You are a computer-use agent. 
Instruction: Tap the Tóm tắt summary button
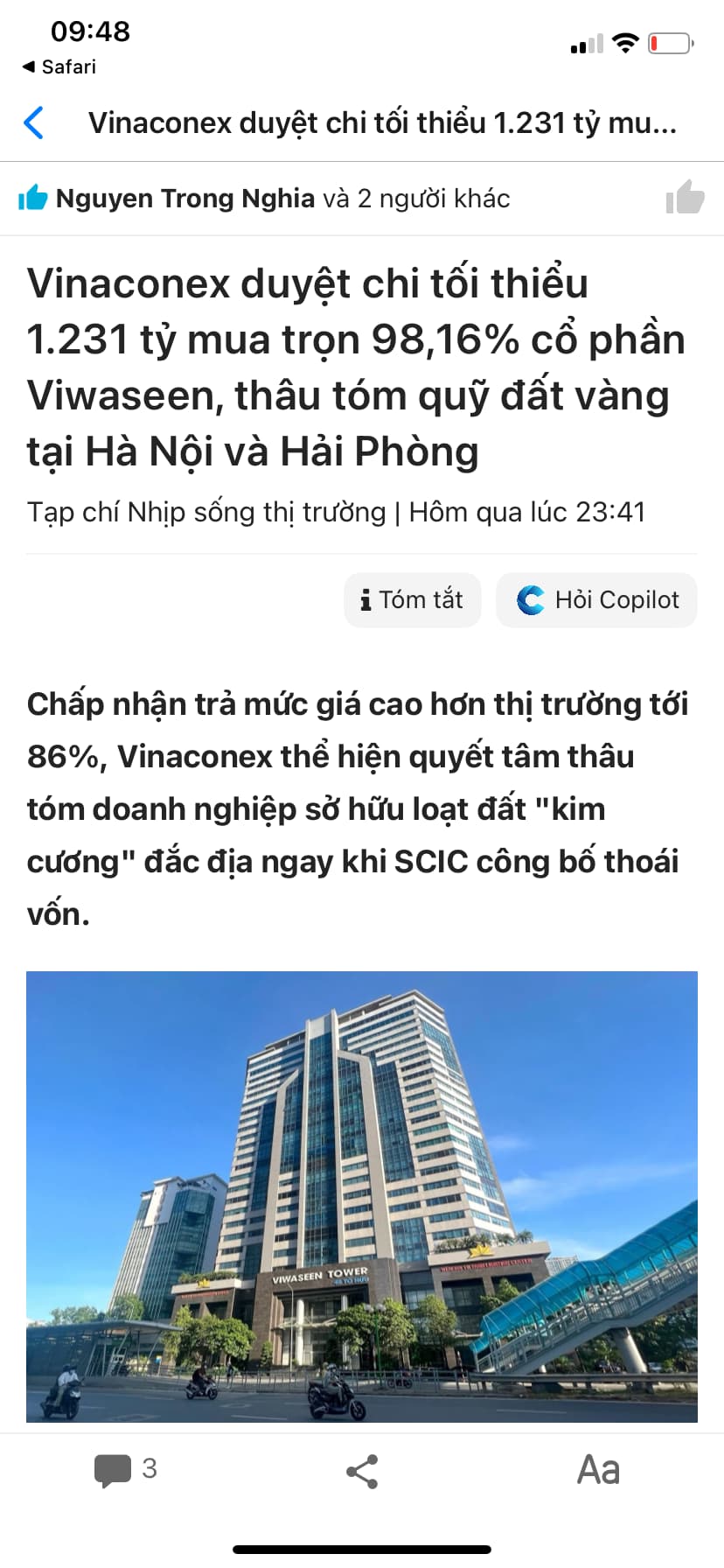coord(412,600)
